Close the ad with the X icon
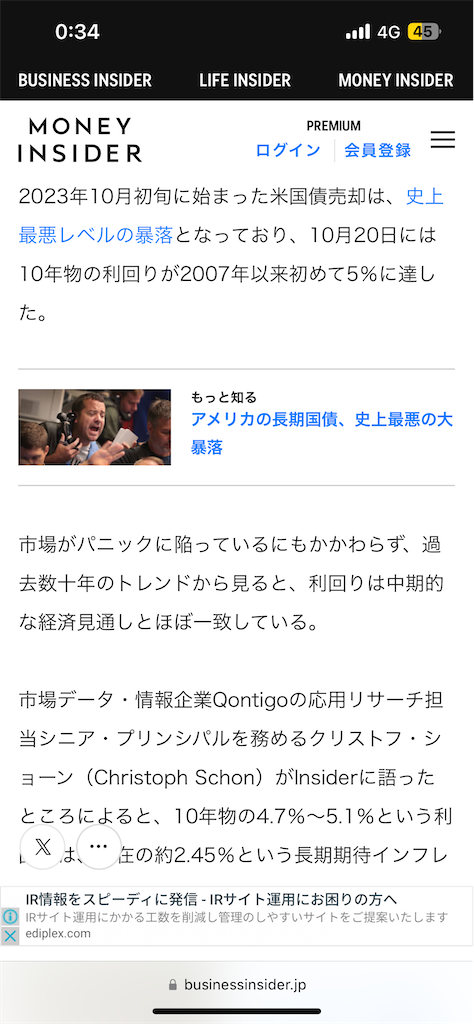The height and width of the screenshot is (1024, 474). [x=10, y=936]
